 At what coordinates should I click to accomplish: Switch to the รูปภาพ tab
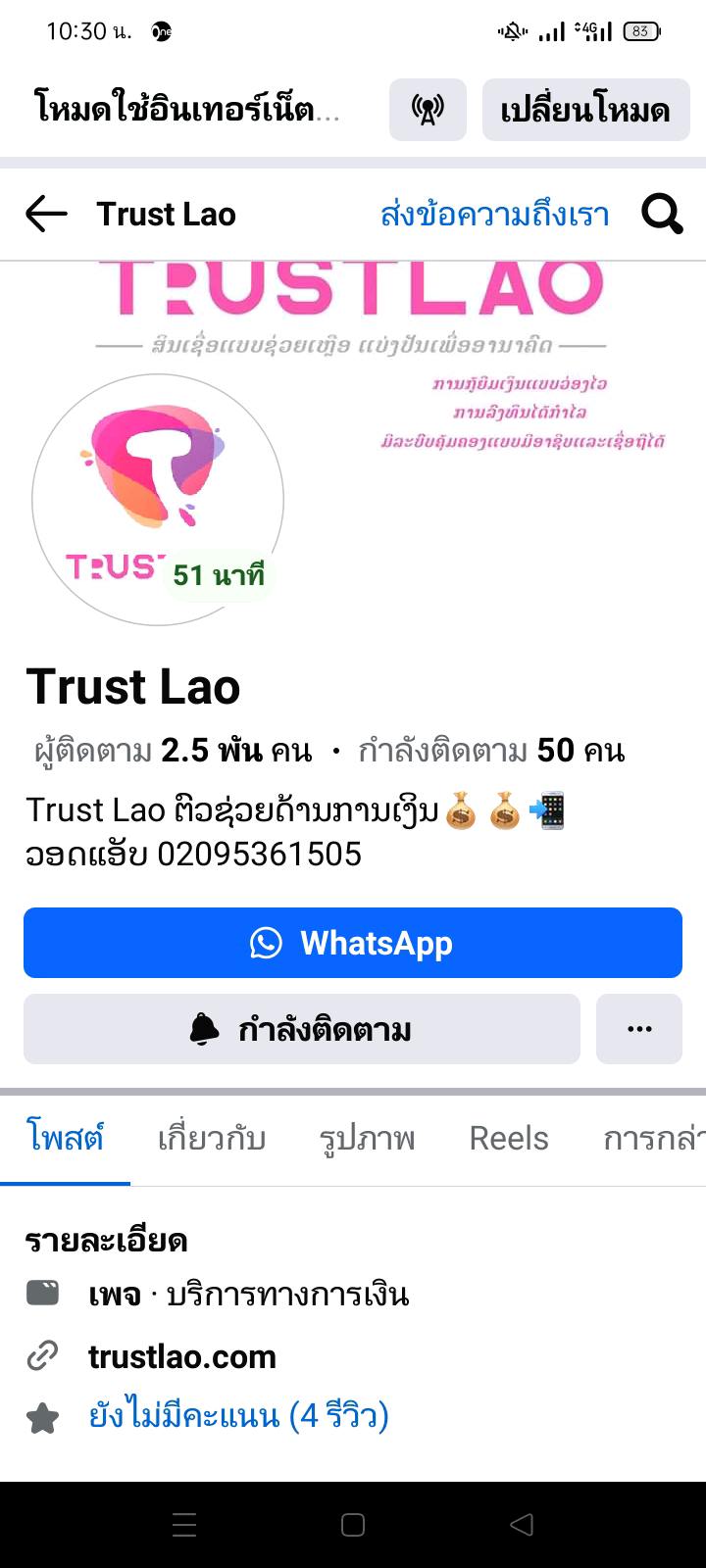(x=367, y=1139)
